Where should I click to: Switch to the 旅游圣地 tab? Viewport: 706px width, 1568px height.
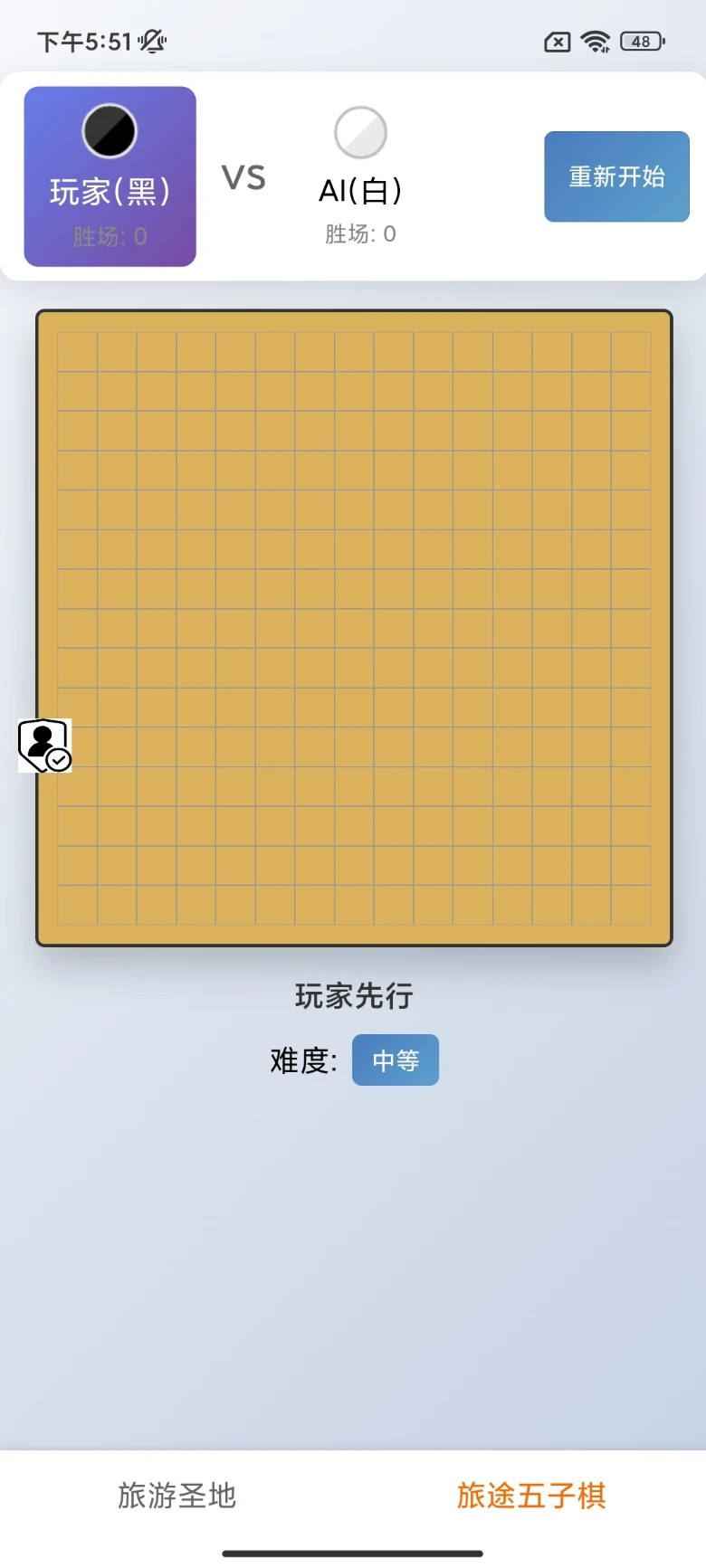point(176,1497)
